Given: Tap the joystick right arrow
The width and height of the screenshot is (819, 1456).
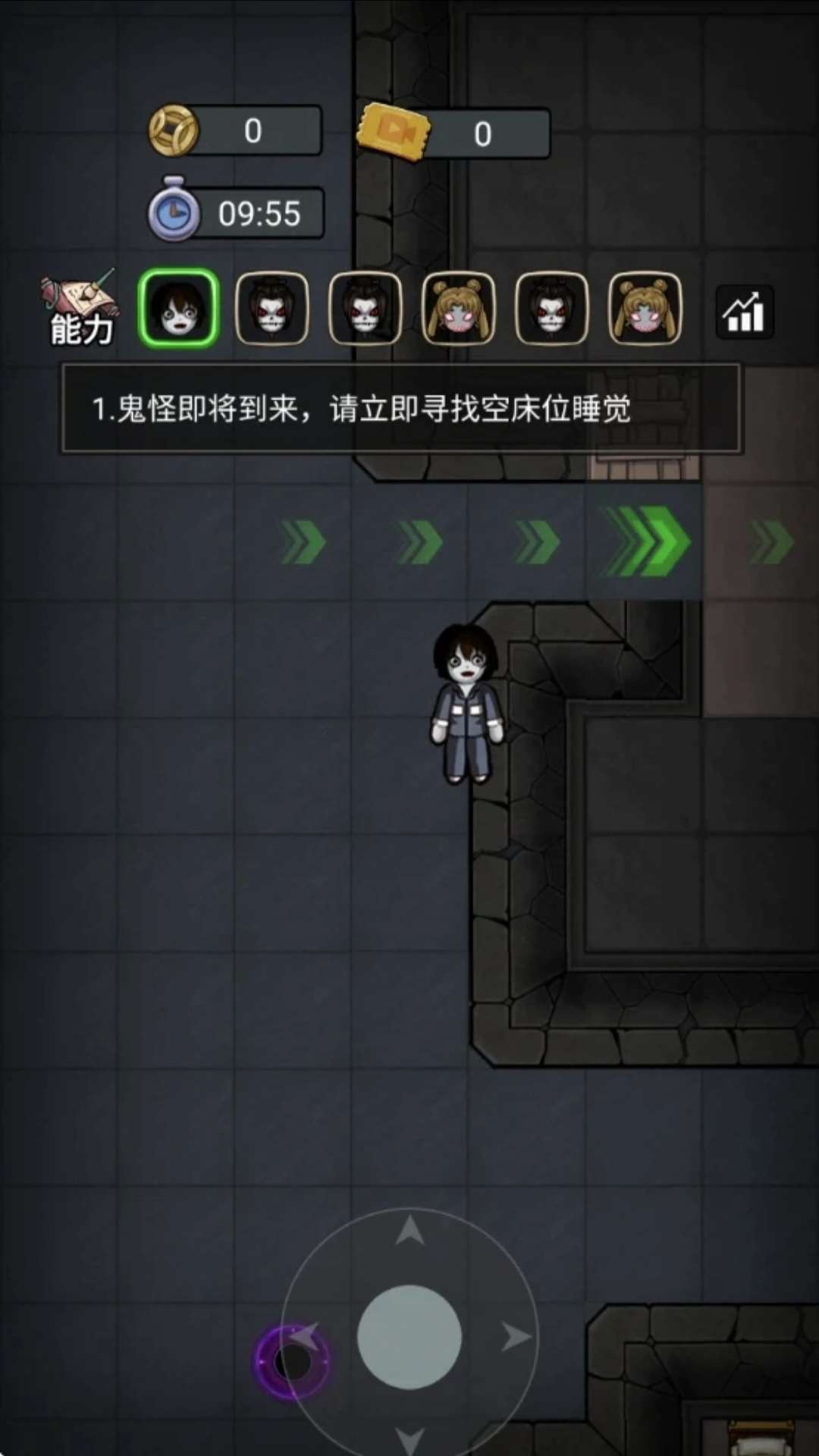Looking at the screenshot, I should click(516, 1337).
